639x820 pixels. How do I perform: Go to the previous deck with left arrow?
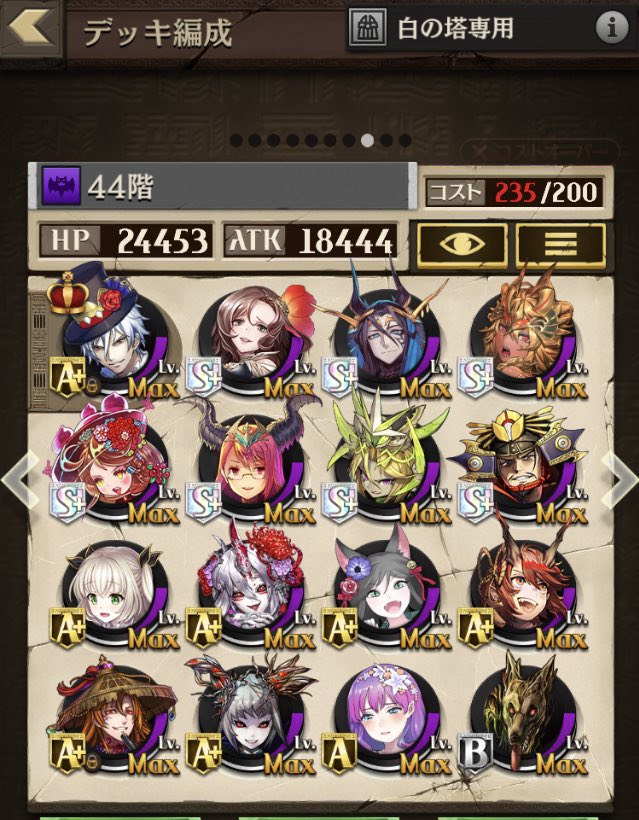19,481
